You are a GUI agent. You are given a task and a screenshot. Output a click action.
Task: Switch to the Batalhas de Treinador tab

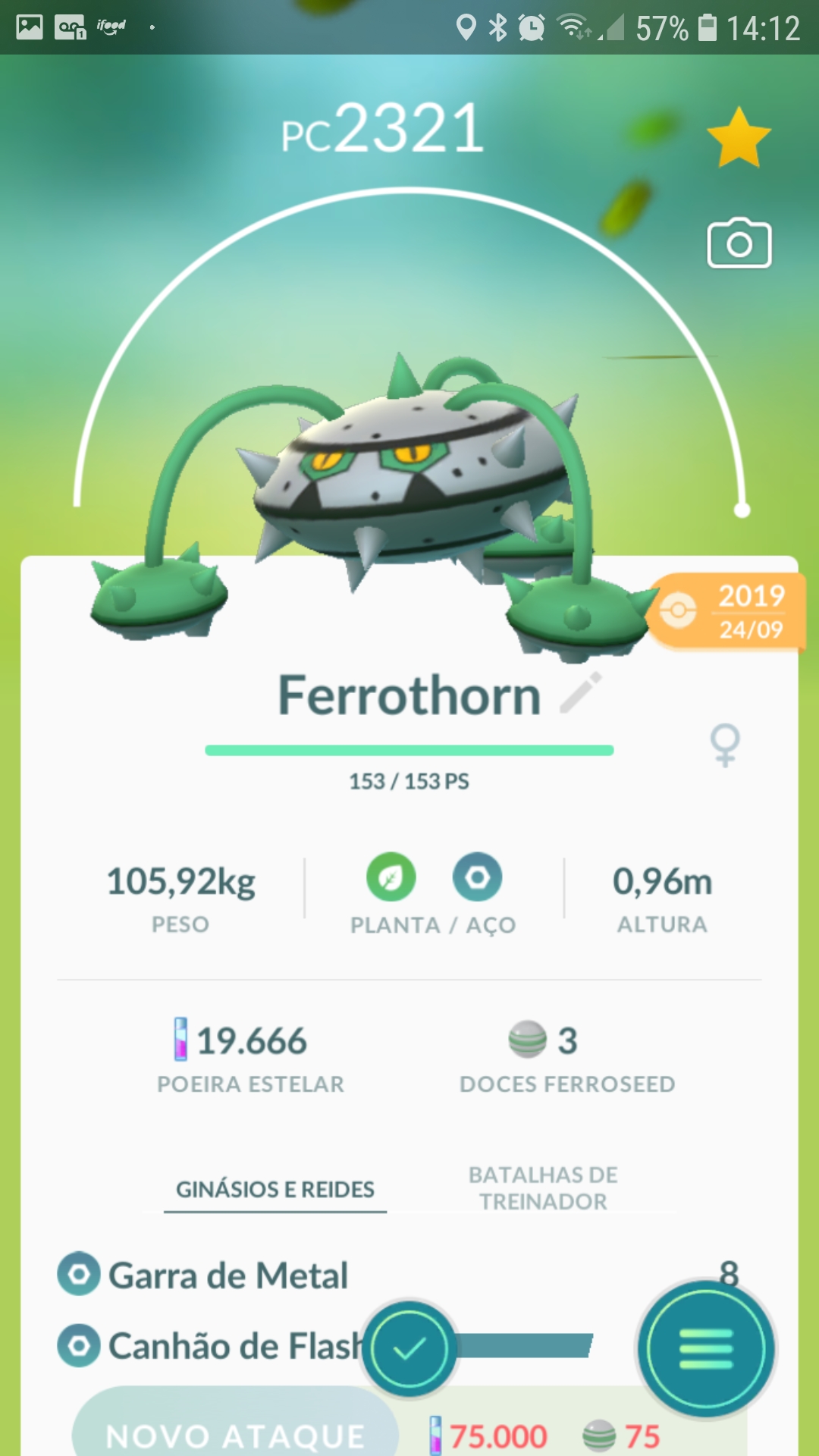tap(543, 1188)
